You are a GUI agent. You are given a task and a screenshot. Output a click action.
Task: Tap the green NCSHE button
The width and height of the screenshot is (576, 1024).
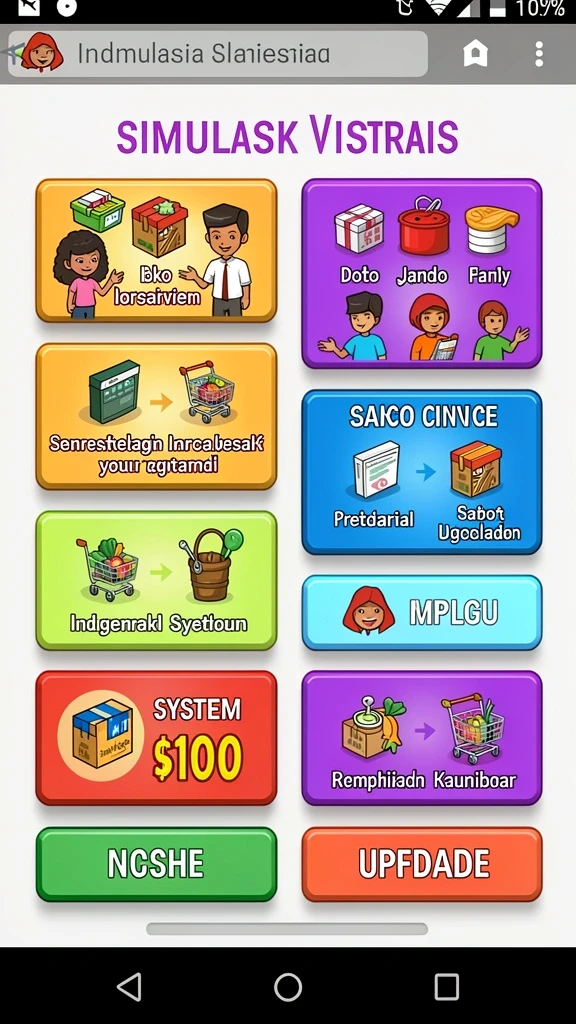(x=156, y=864)
